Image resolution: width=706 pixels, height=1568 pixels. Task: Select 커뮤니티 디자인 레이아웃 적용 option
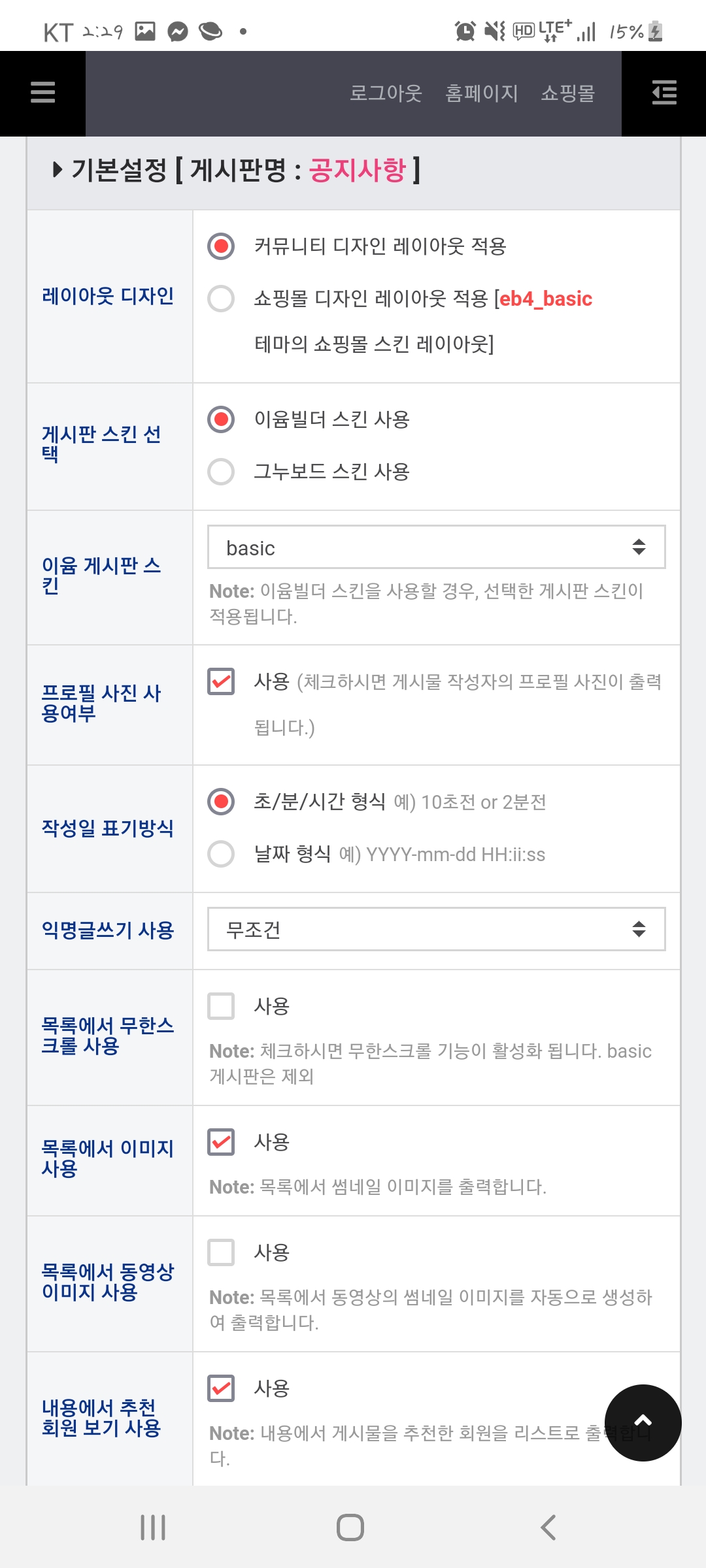point(221,246)
